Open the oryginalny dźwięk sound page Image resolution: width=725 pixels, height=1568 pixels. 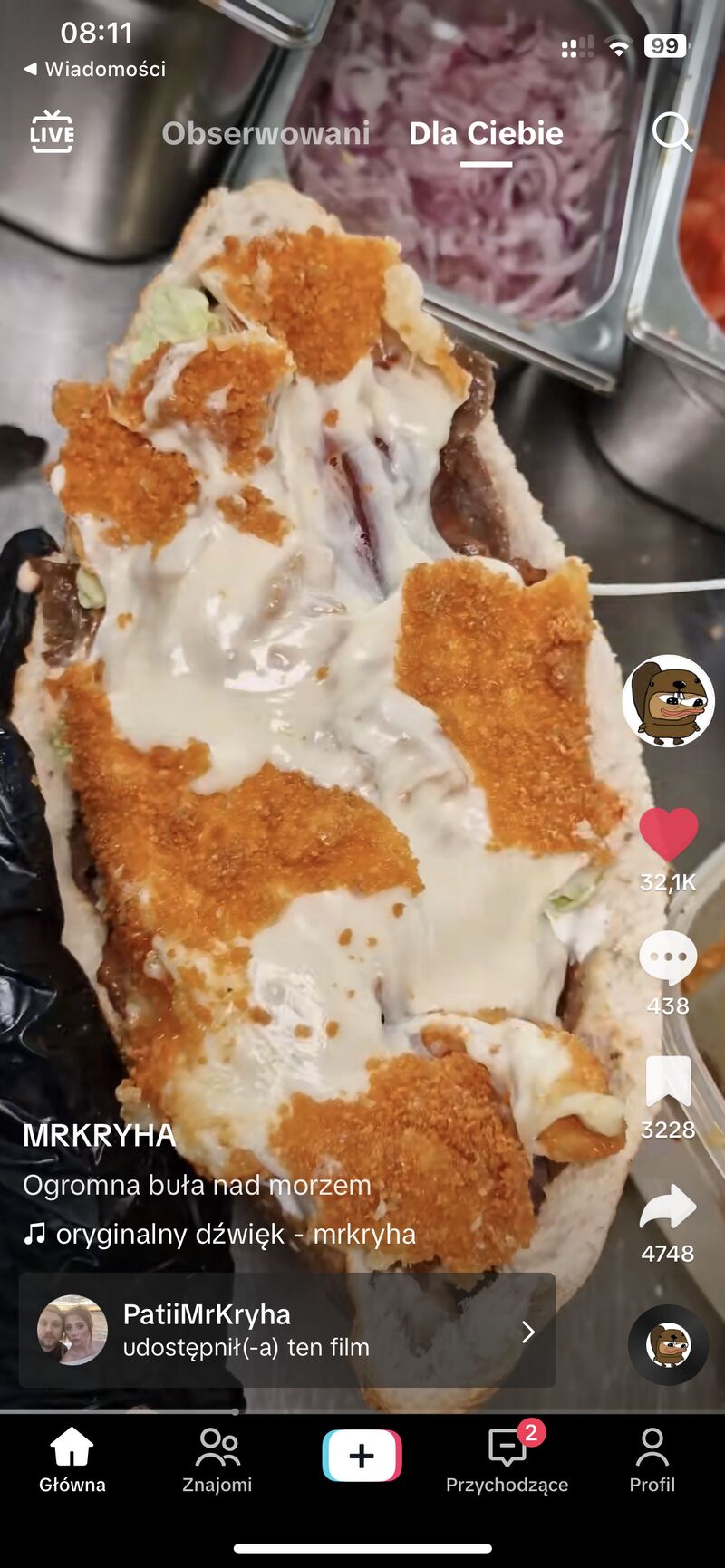click(x=219, y=1234)
